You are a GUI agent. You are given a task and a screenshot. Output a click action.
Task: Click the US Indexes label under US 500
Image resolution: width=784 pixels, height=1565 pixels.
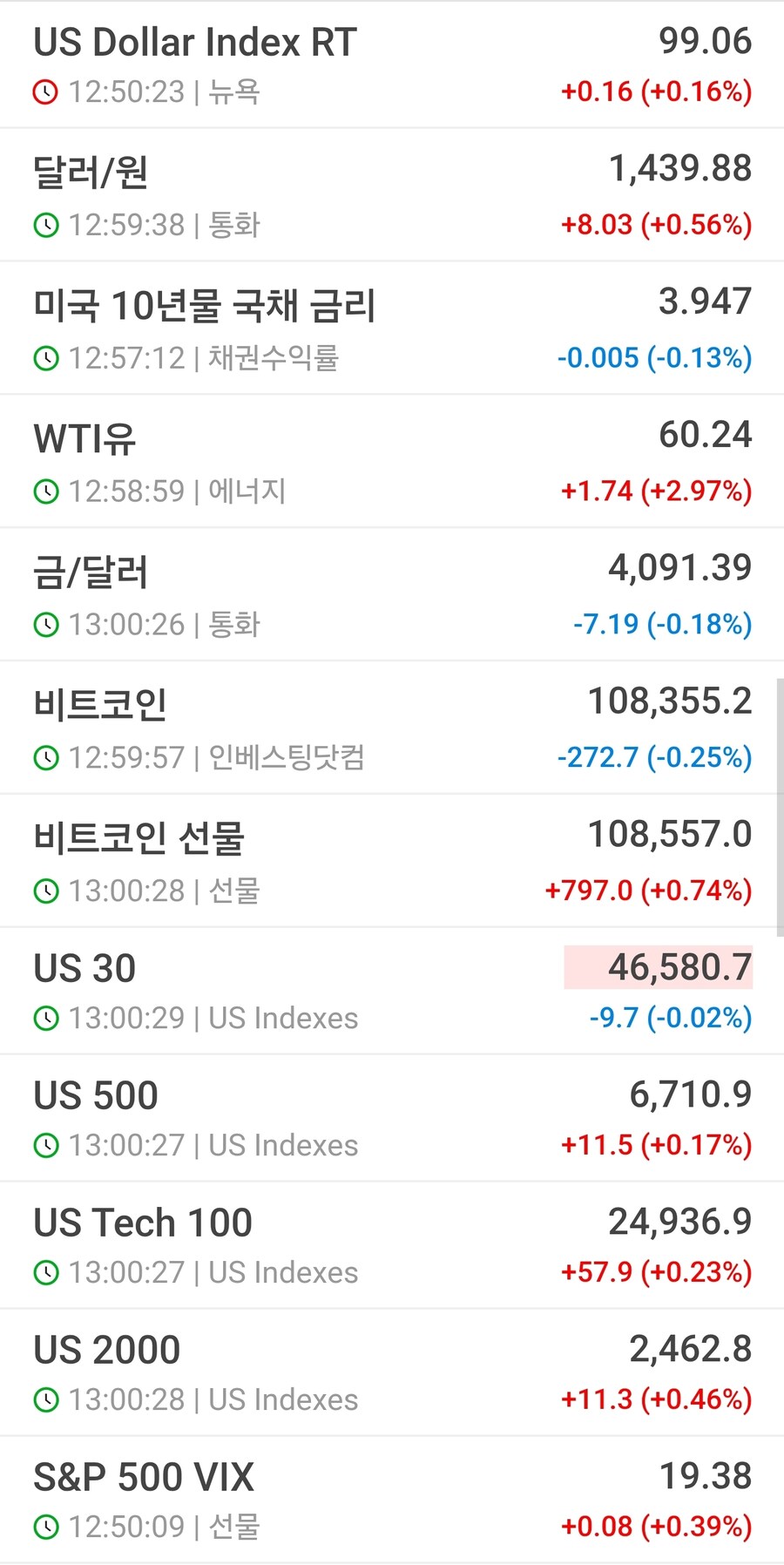(281, 1145)
